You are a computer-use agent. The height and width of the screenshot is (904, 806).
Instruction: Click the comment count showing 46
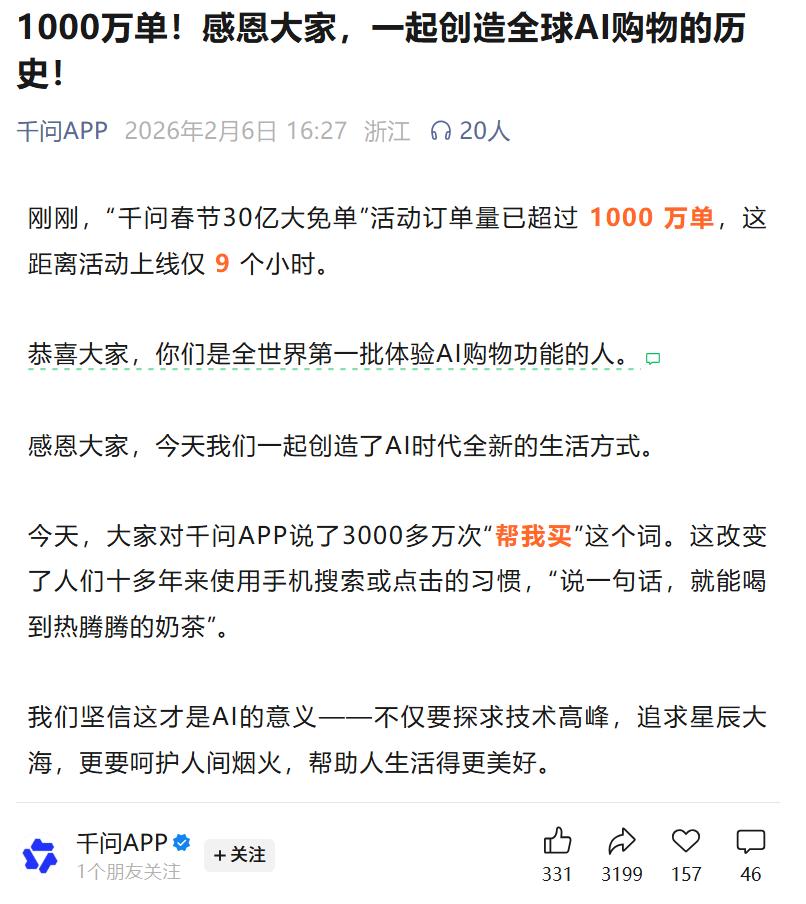tap(750, 874)
